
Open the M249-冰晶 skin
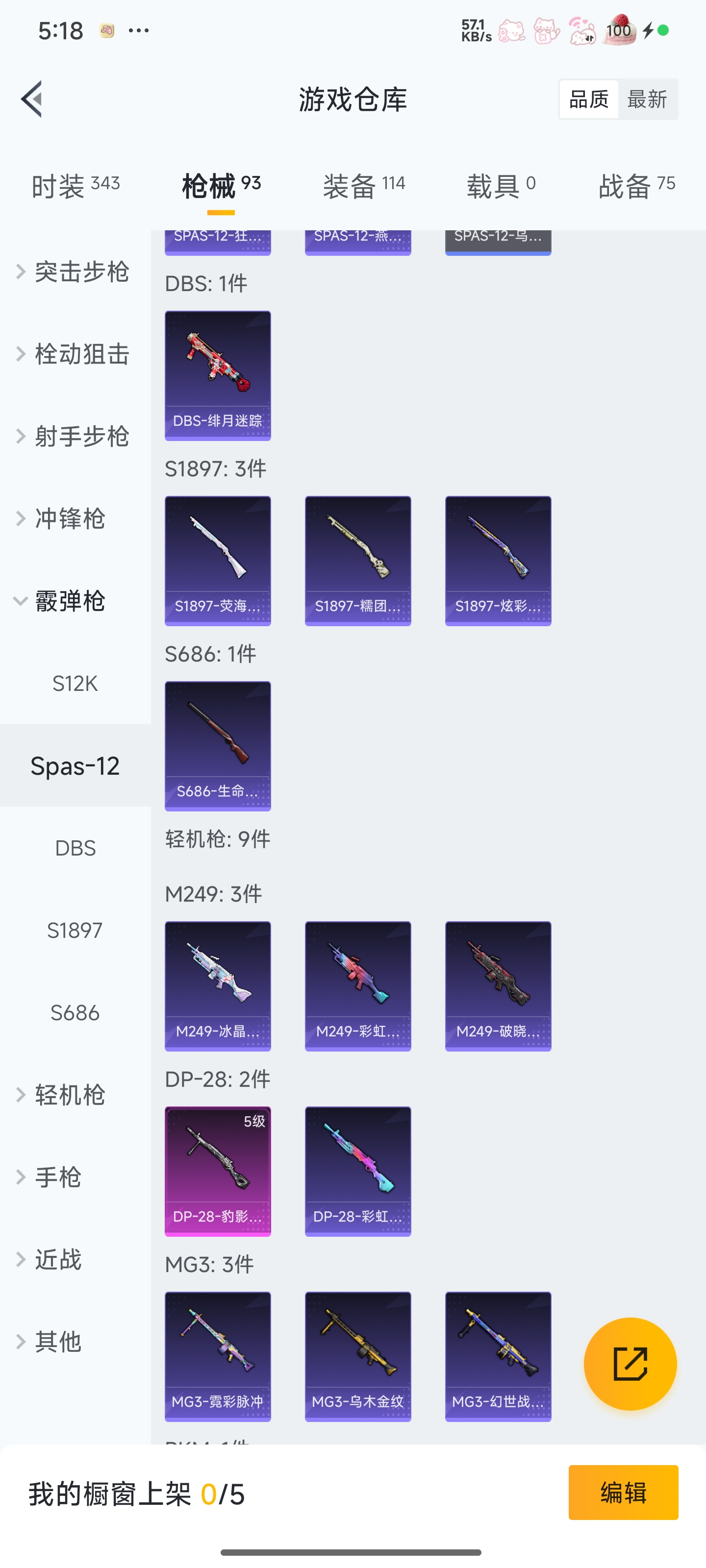(218, 985)
